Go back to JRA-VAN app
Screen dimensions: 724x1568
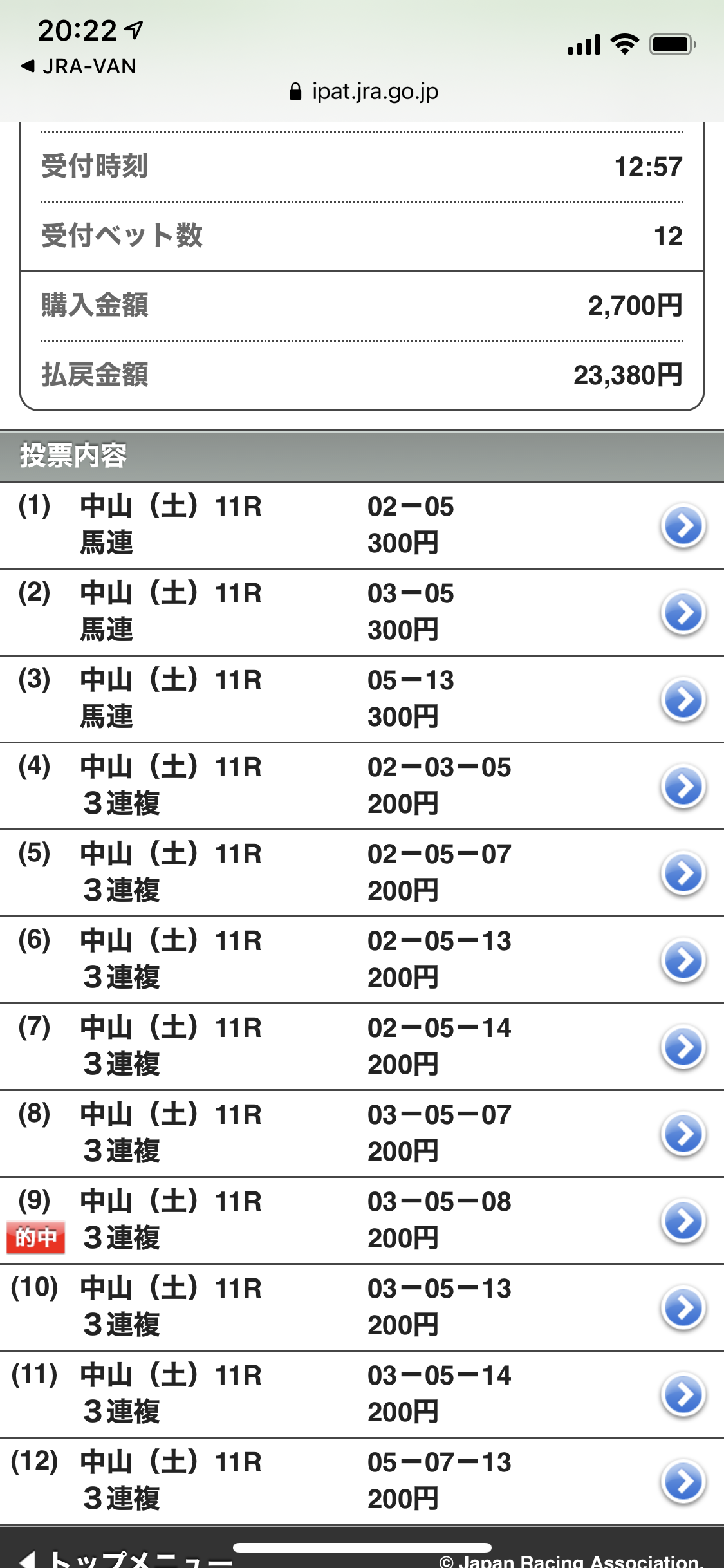click(79, 66)
